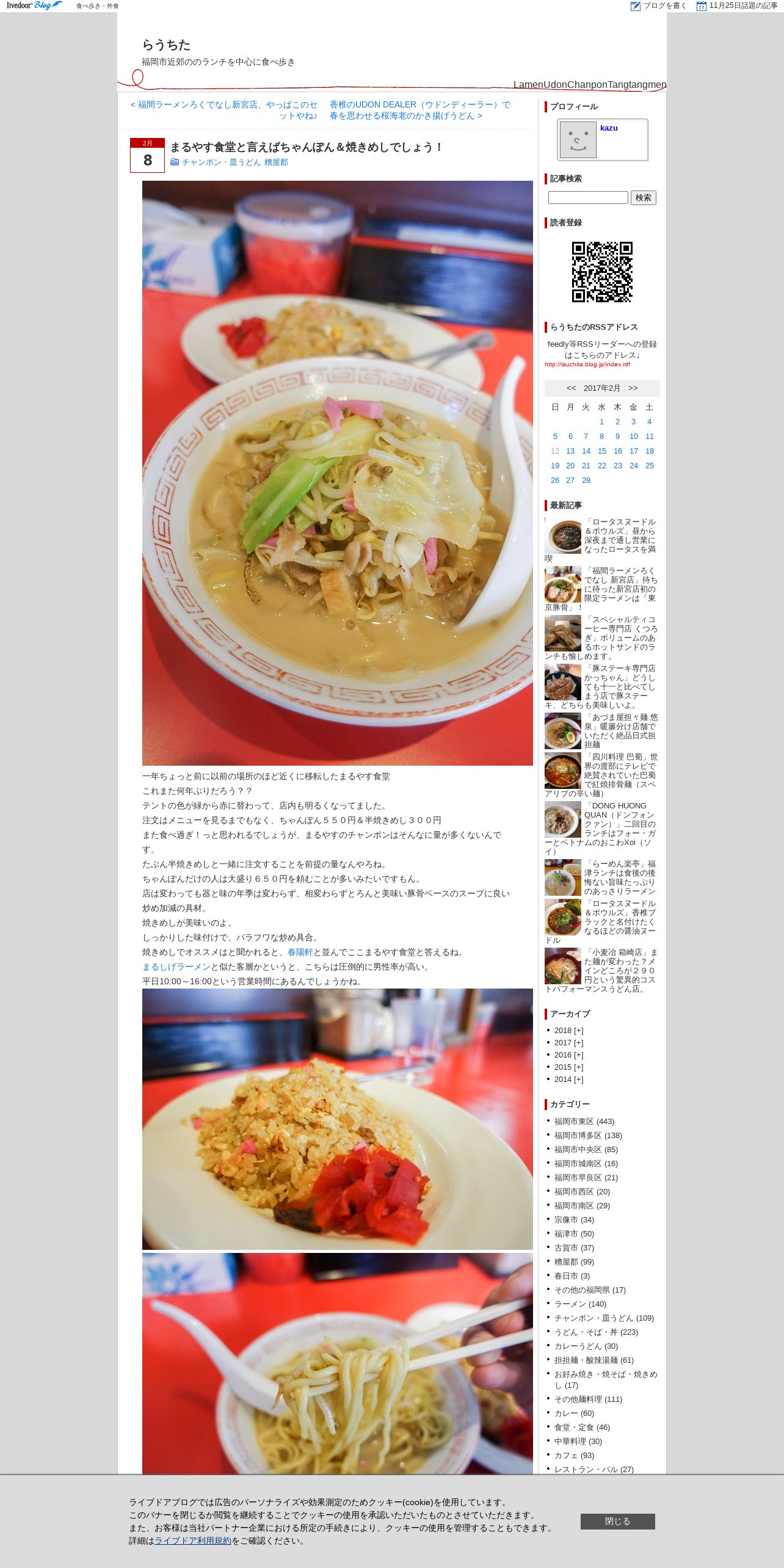Select February 14 in the calendar
Screen dimensions: 784x1568
(x=586, y=451)
